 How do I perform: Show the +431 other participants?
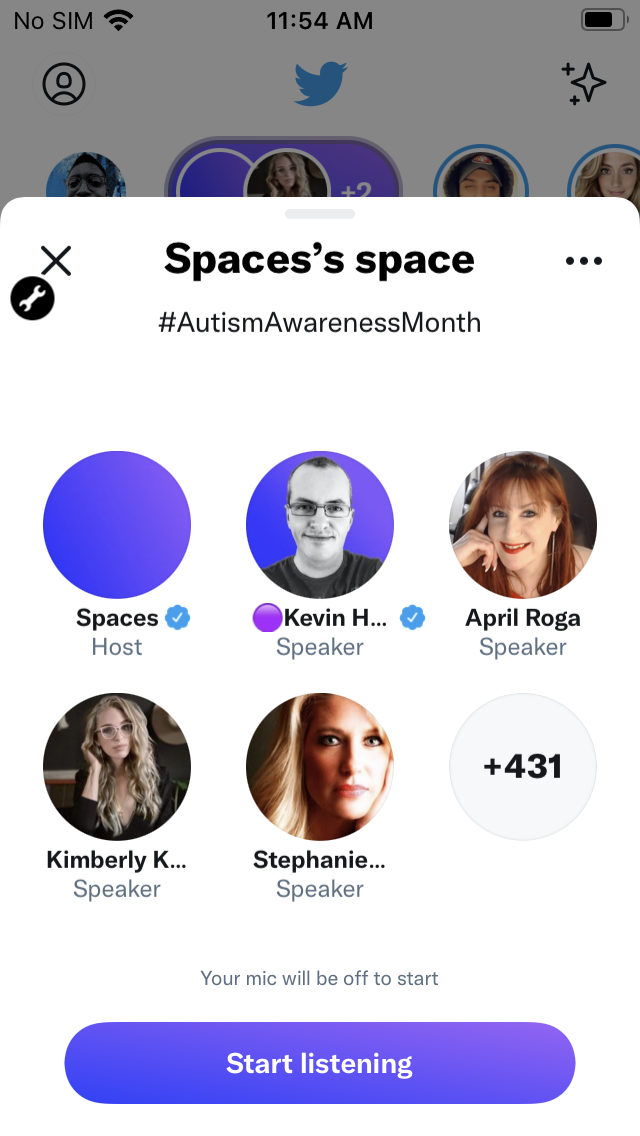523,767
